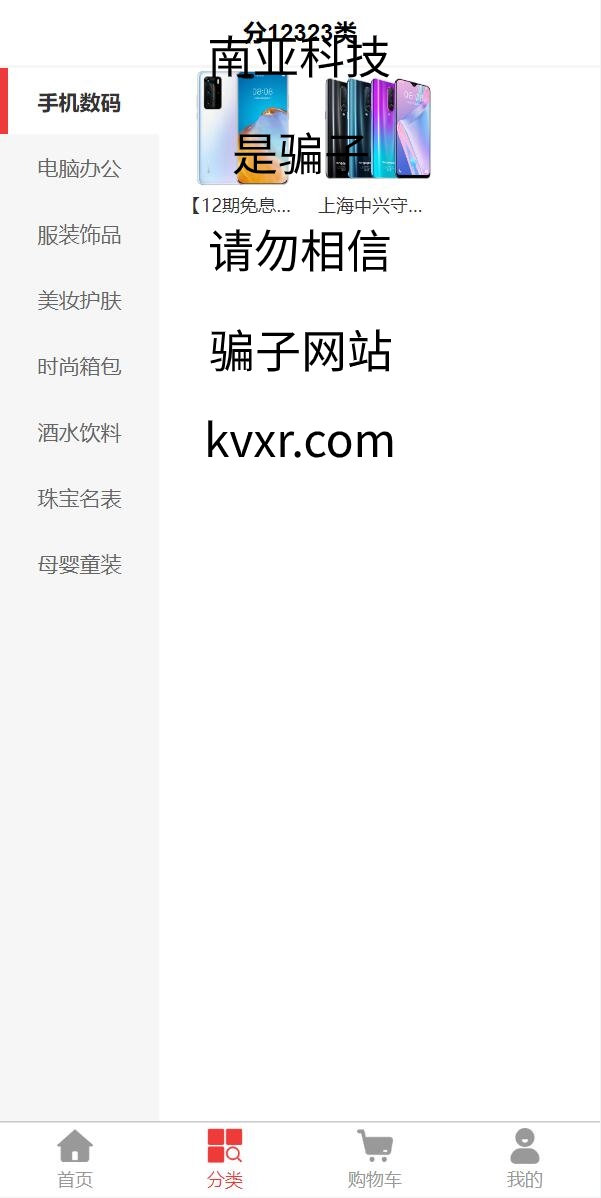Open the 时尚箱包 category
The height and width of the screenshot is (1198, 601).
click(x=79, y=367)
